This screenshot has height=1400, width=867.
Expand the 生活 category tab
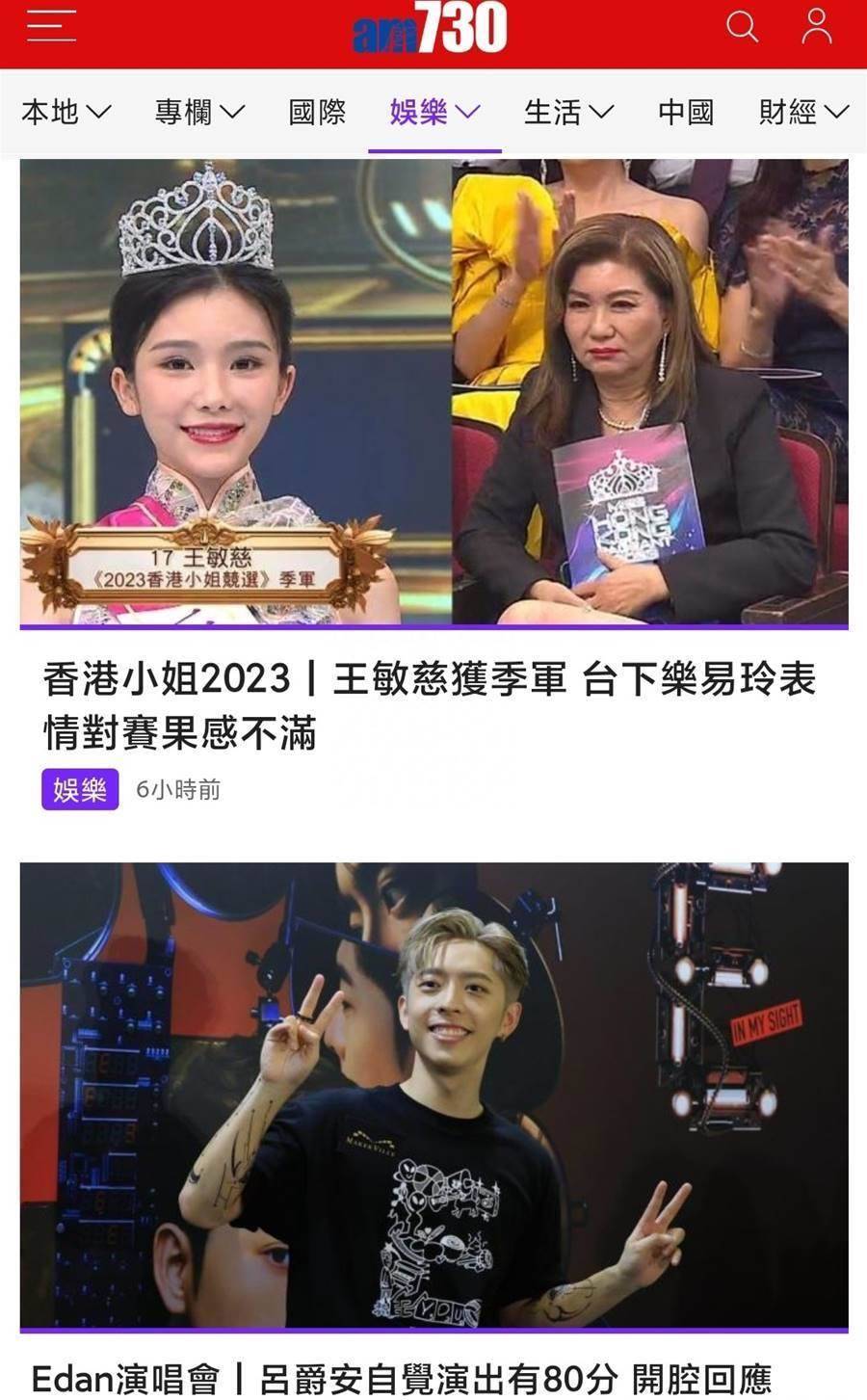click(x=568, y=113)
